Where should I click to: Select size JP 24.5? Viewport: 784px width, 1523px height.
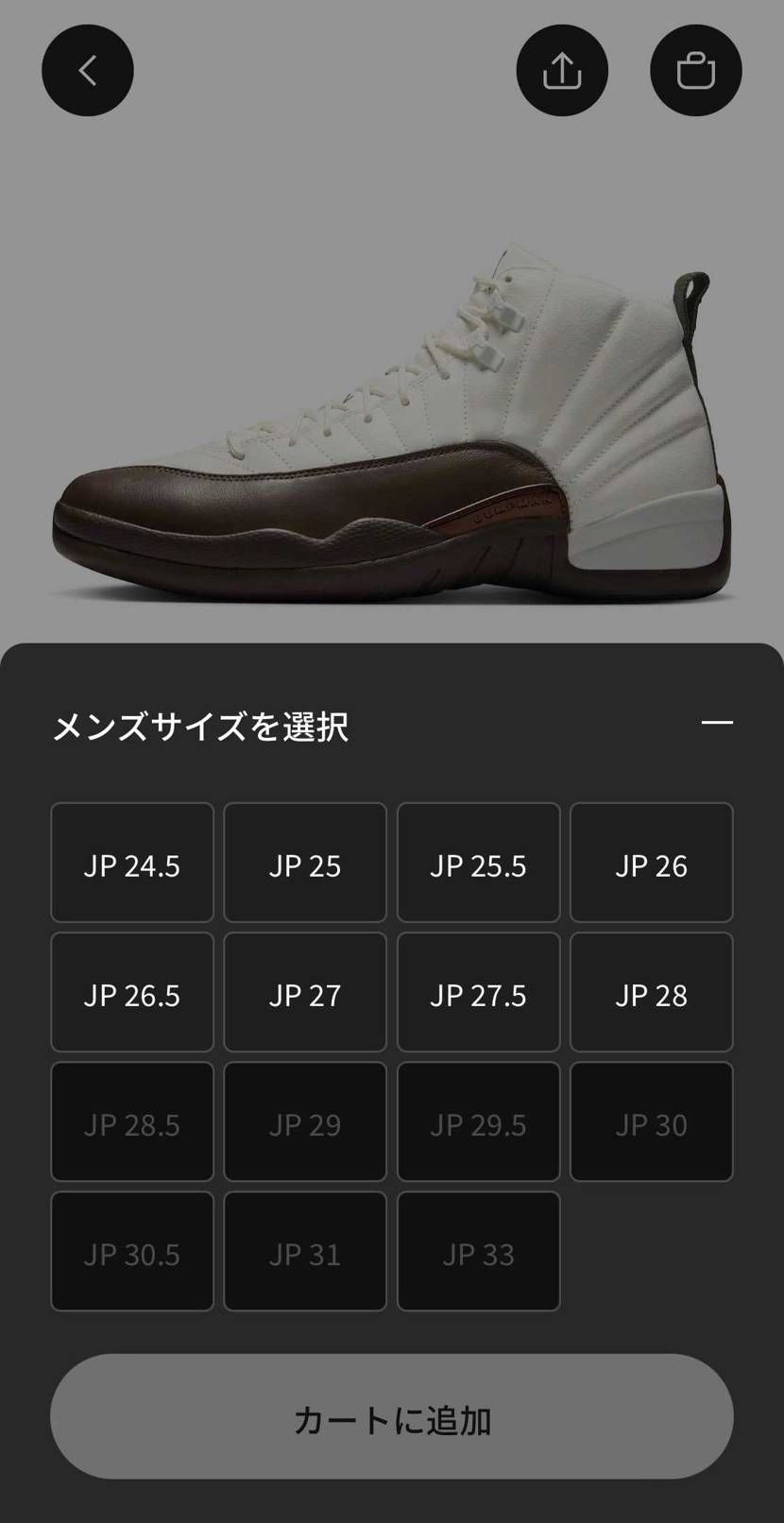click(x=132, y=863)
